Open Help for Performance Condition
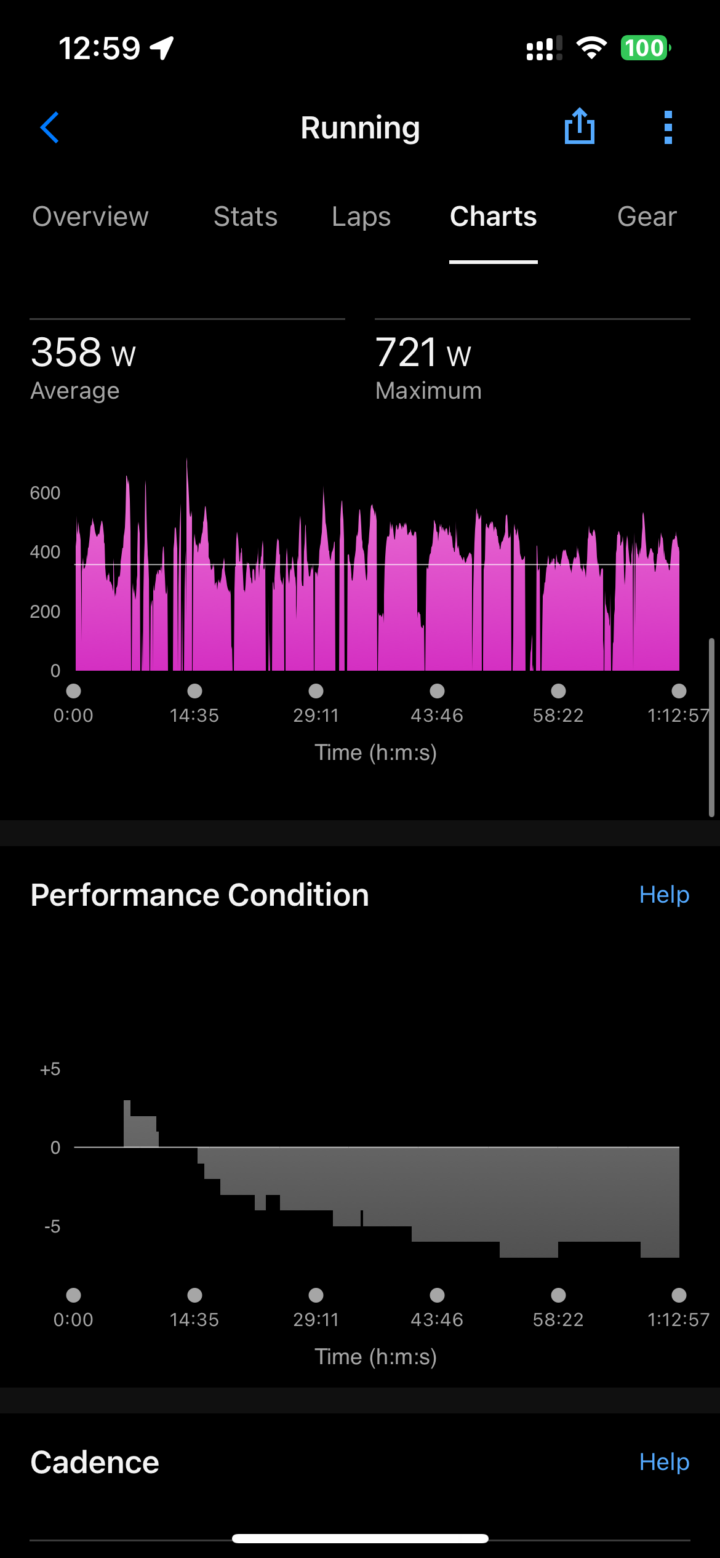Screen dimensions: 720x1558 tap(664, 895)
